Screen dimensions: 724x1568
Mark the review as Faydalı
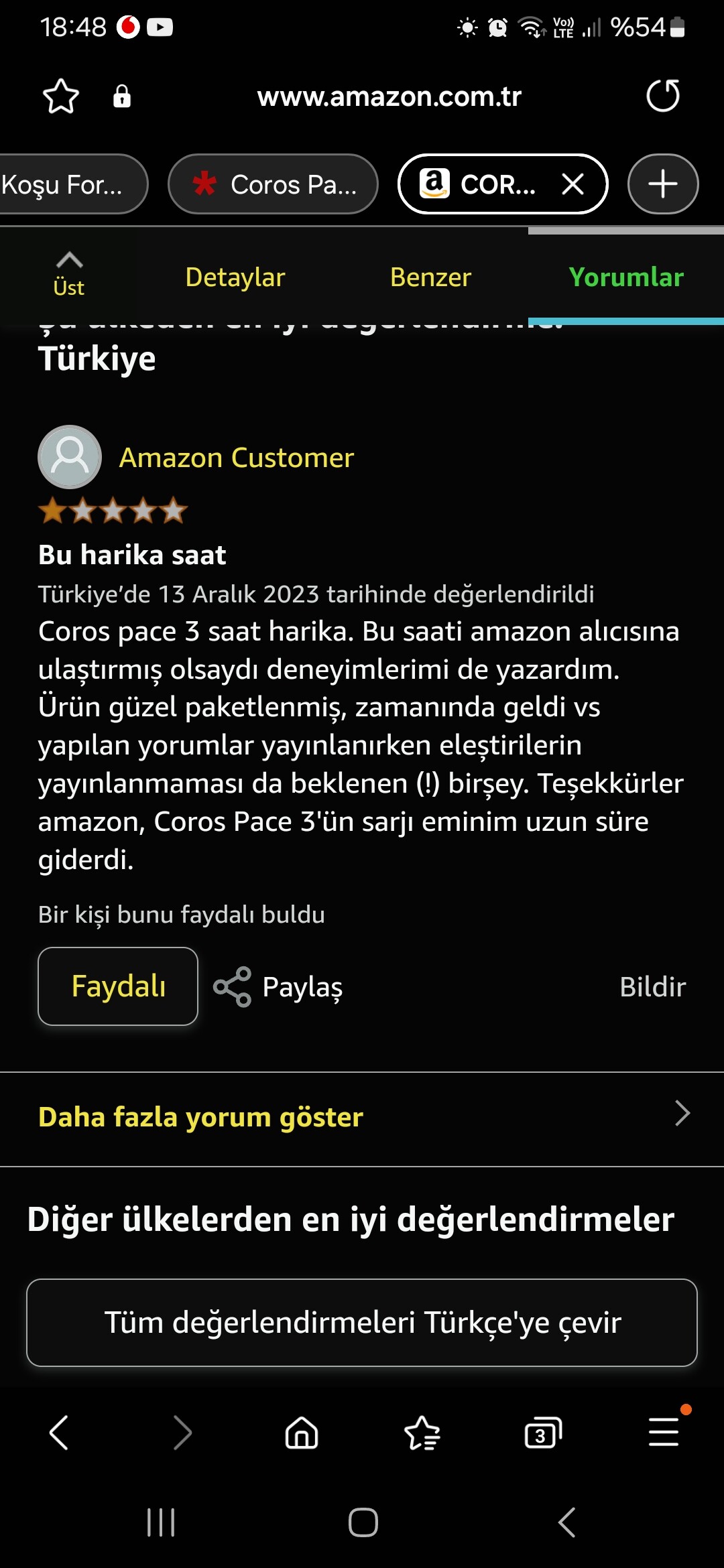118,986
